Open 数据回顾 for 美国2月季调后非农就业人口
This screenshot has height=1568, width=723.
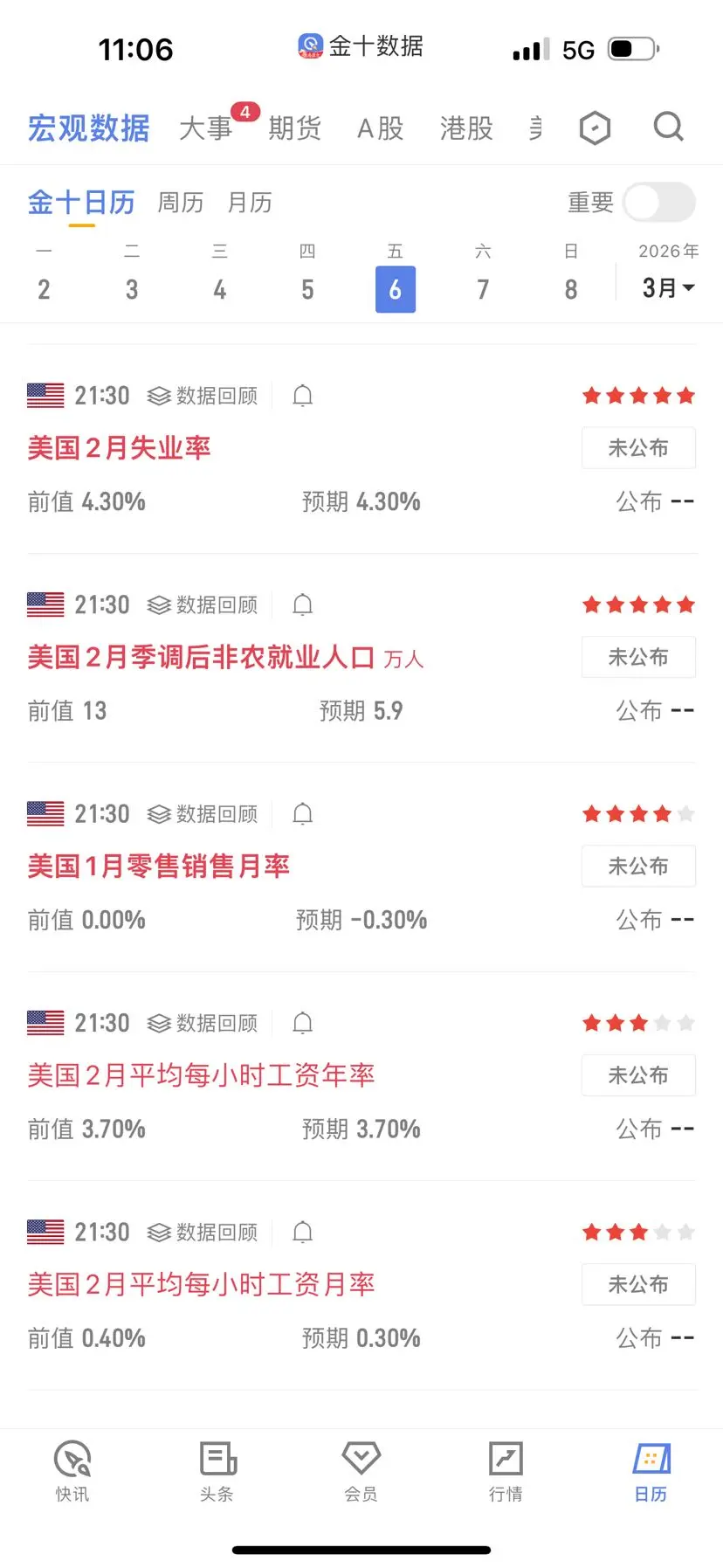(203, 604)
